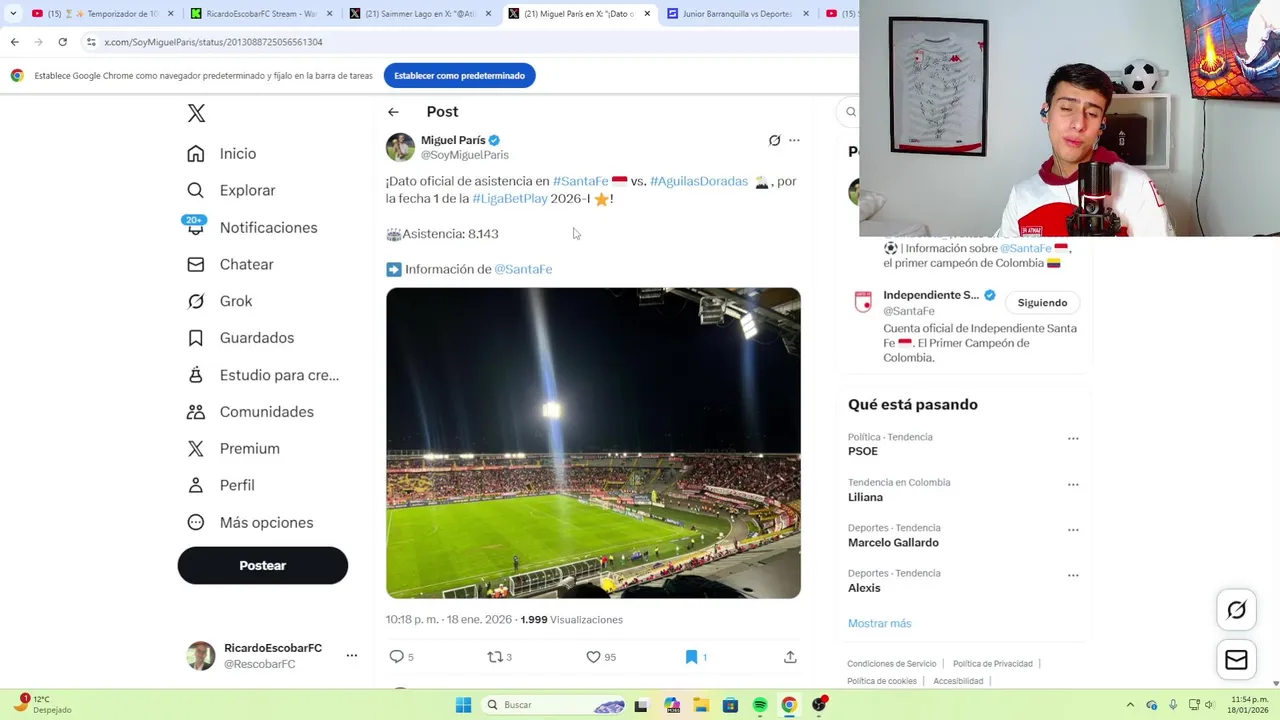Tap Siguiendo next to Independiente Santa Fe
Image resolution: width=1280 pixels, height=720 pixels.
tap(1042, 303)
